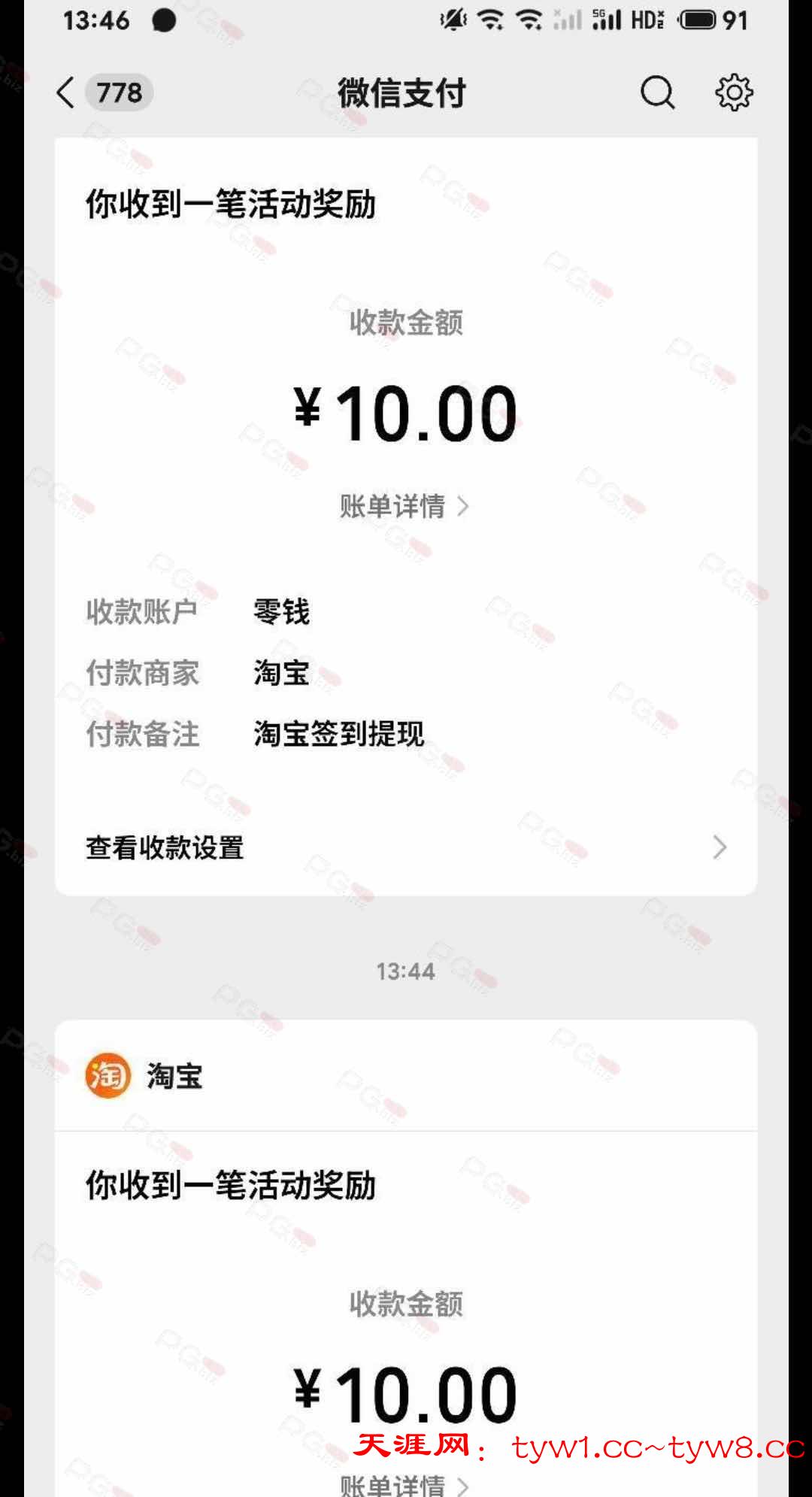Go back from the 微信支付 chat
This screenshot has width=812, height=1497.
click(66, 92)
